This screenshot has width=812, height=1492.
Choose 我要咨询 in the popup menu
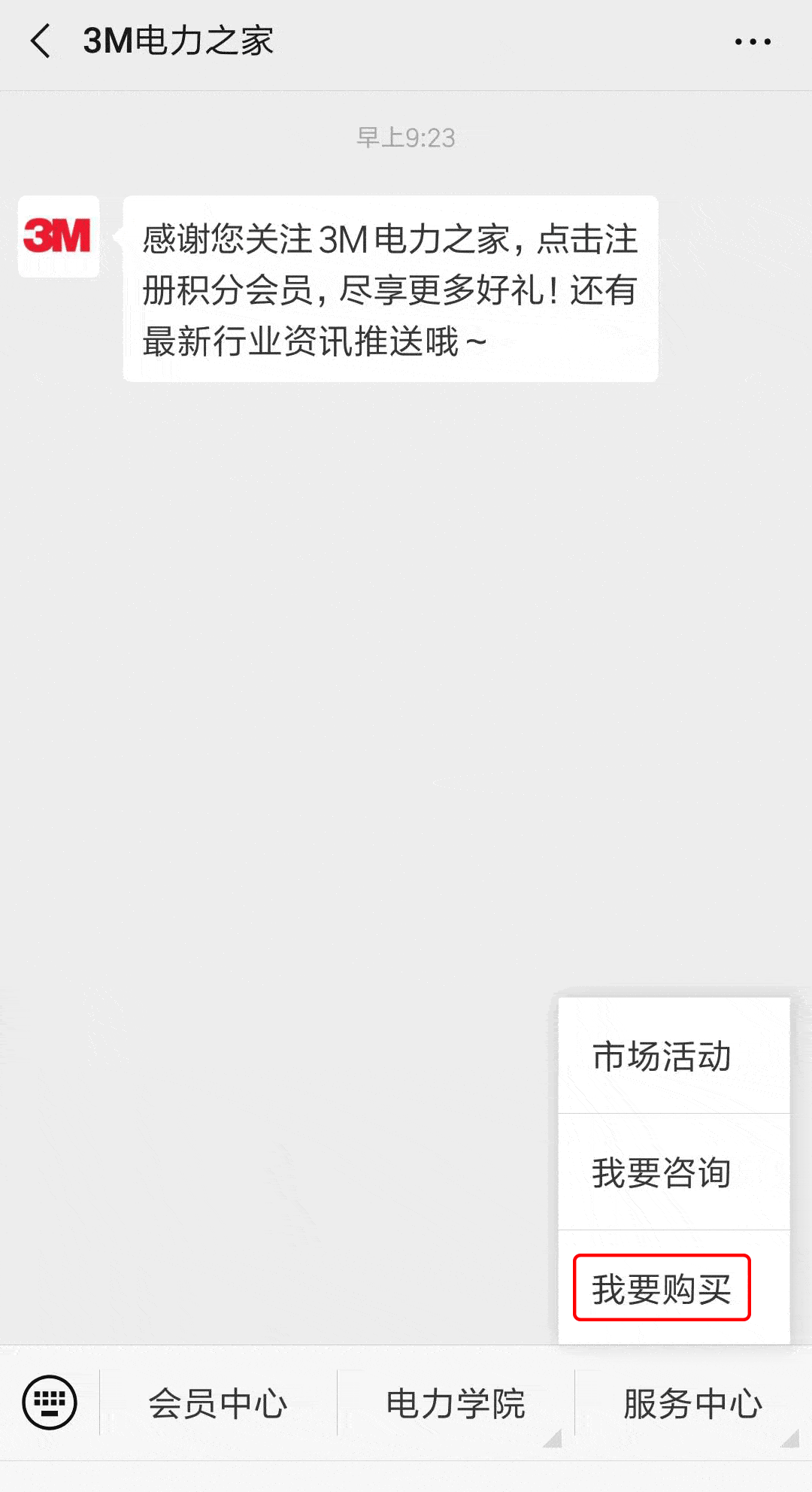pyautogui.click(x=662, y=1172)
